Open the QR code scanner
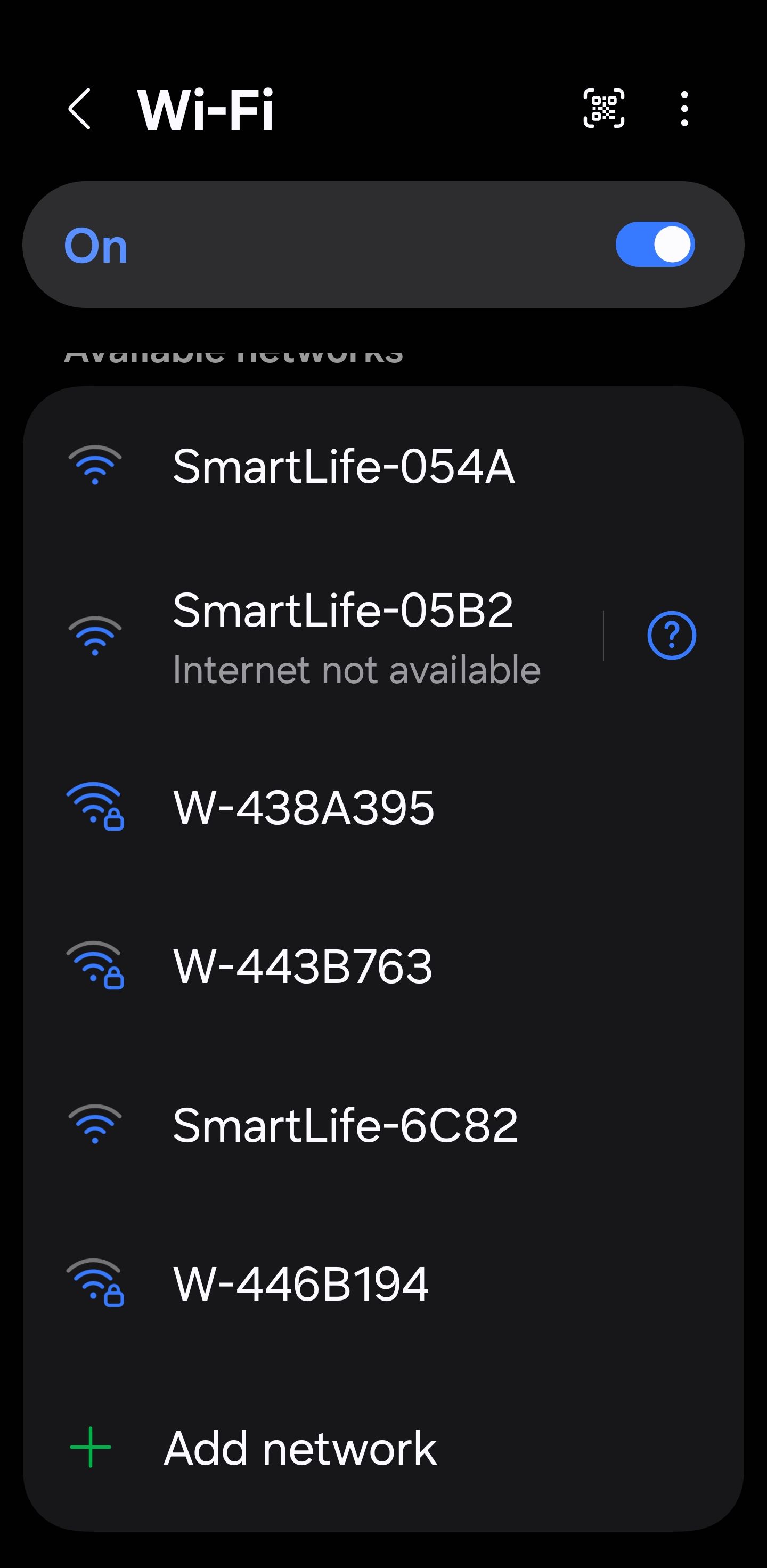 [603, 109]
